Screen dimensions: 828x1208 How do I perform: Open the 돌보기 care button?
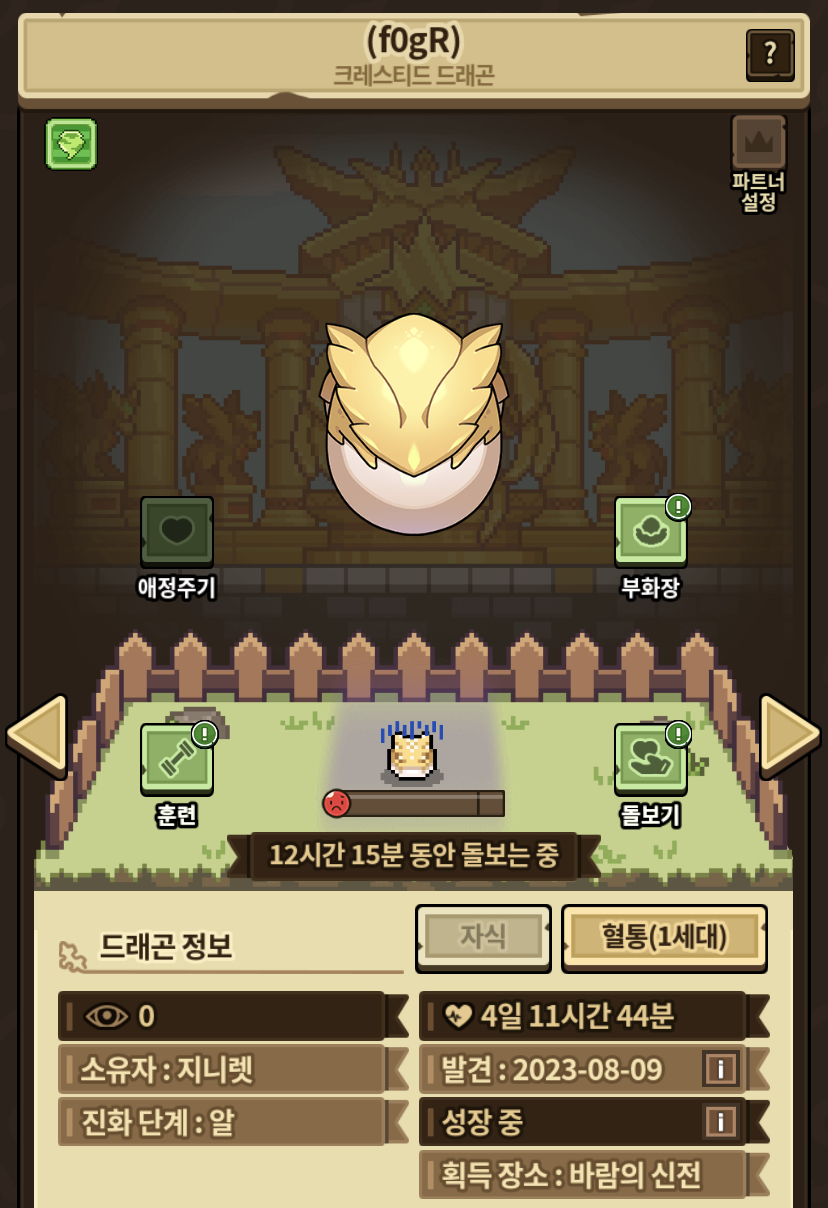(x=650, y=758)
